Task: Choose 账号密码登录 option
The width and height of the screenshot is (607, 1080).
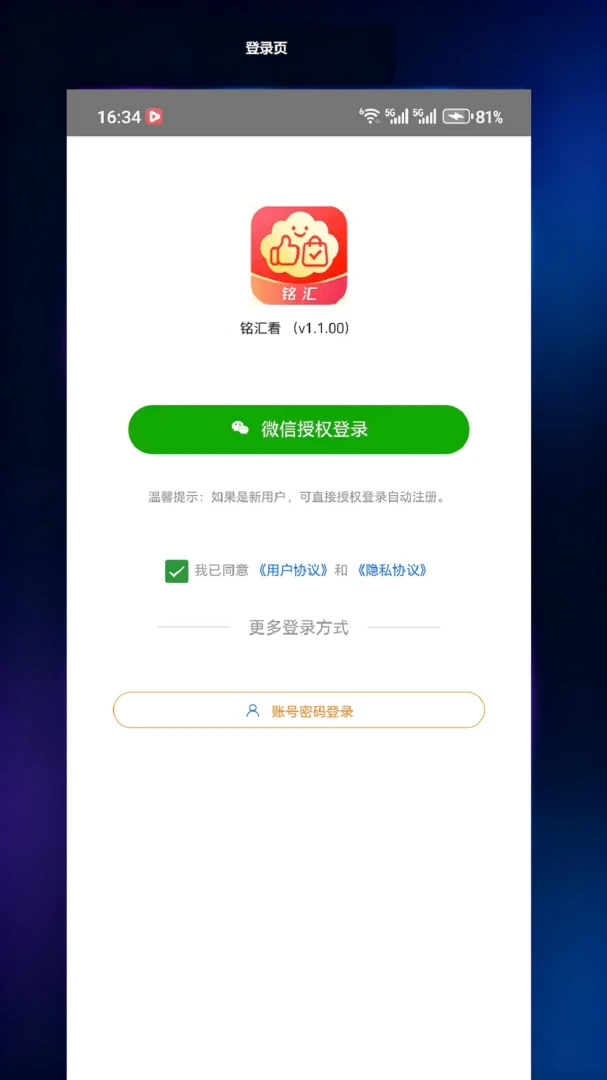Action: pyautogui.click(x=299, y=710)
